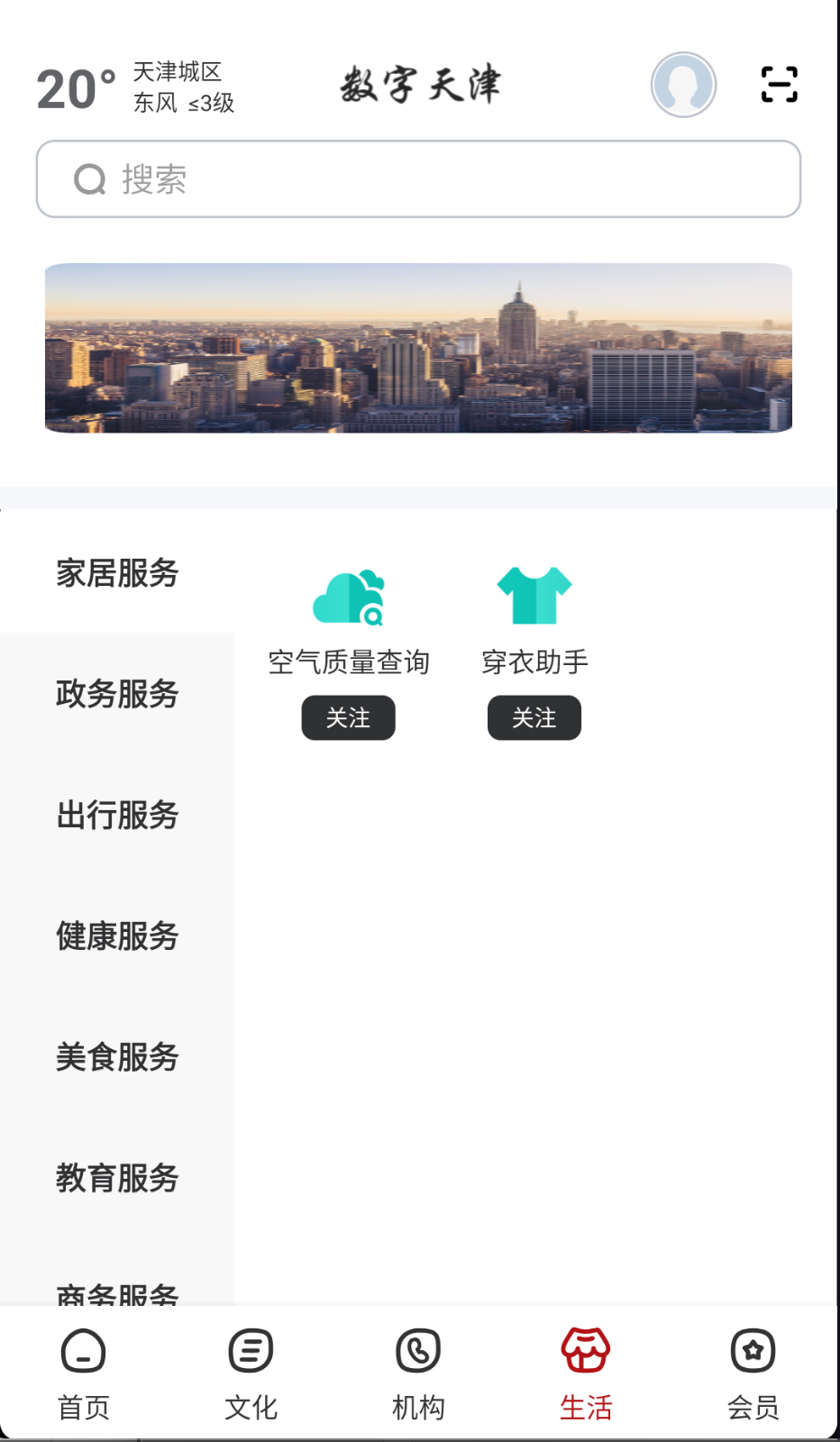Tap the 天津城区 weather location text
Viewport: 840px width, 1442px height.
(x=179, y=73)
